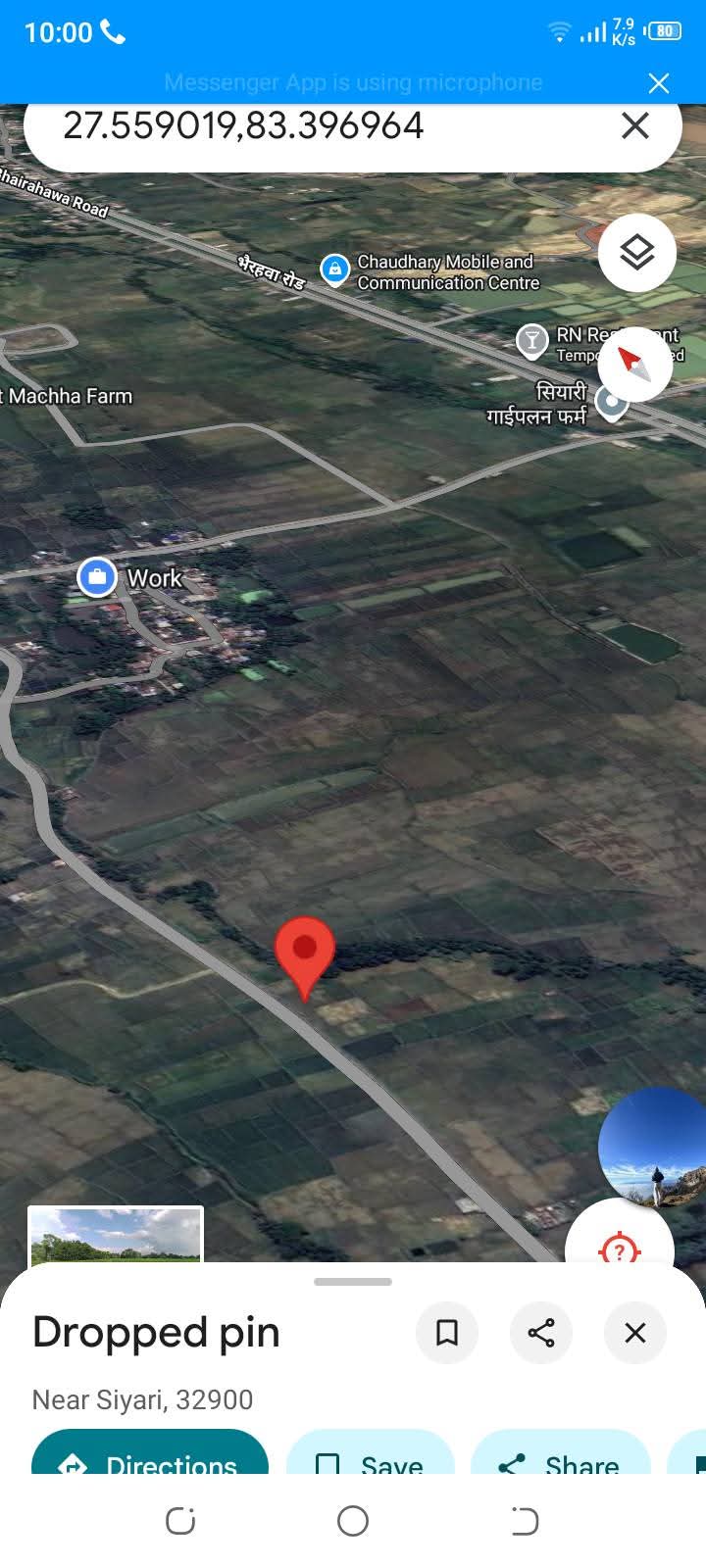Image resolution: width=706 pixels, height=1568 pixels.
Task: Open the map layers selector
Action: click(637, 253)
